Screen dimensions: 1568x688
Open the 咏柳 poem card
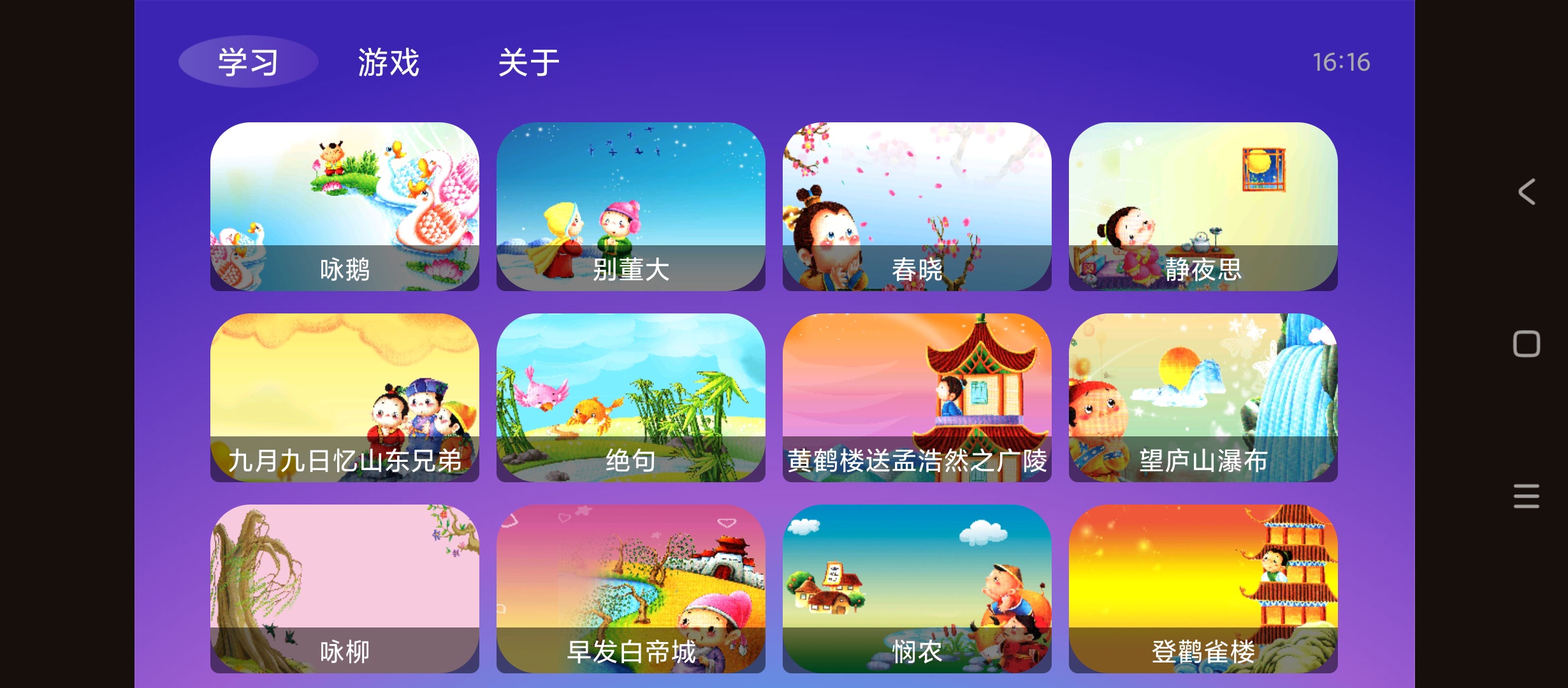tap(344, 589)
